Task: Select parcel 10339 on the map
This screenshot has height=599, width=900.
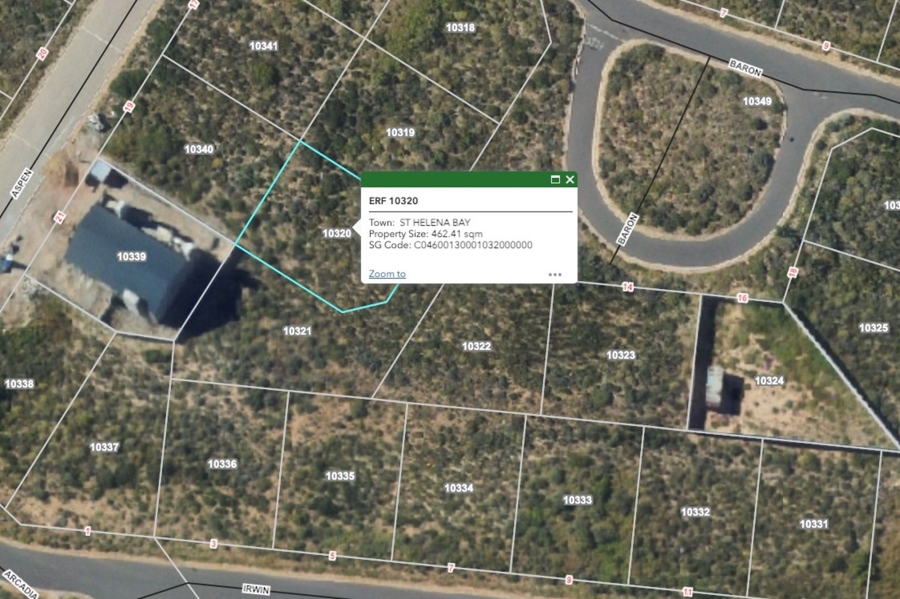Action: click(131, 257)
